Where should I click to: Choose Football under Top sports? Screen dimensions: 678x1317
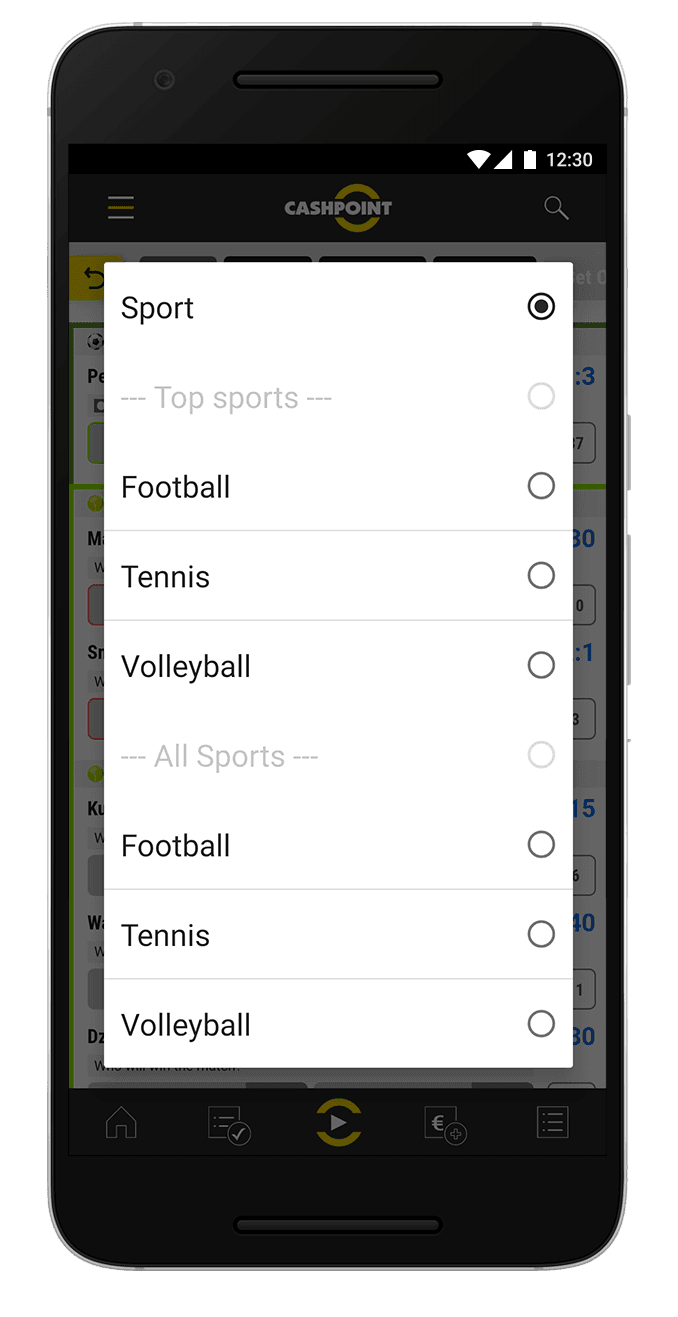[x=540, y=486]
